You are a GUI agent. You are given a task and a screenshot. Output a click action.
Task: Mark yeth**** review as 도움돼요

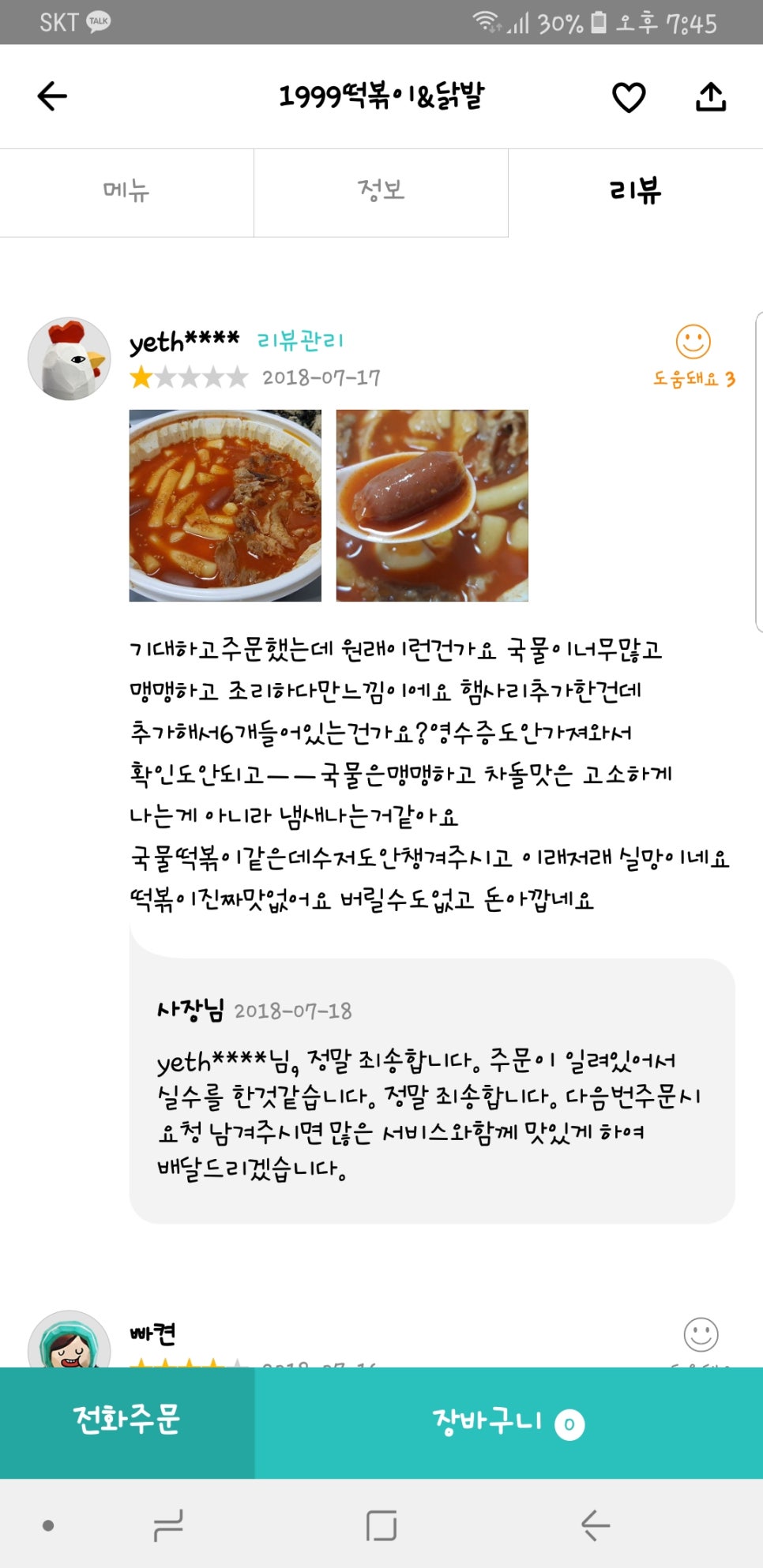(x=693, y=354)
